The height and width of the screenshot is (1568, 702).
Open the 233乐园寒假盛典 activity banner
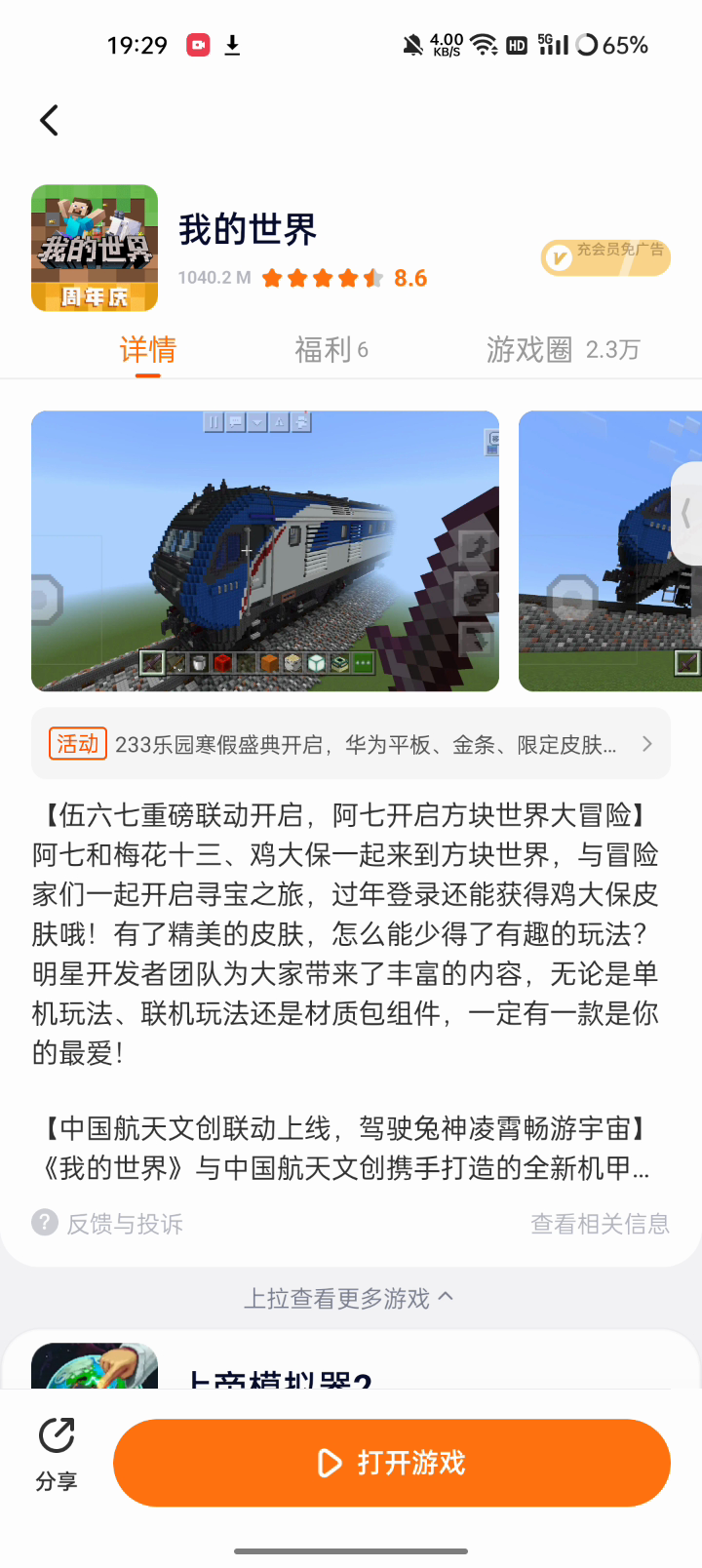(351, 744)
